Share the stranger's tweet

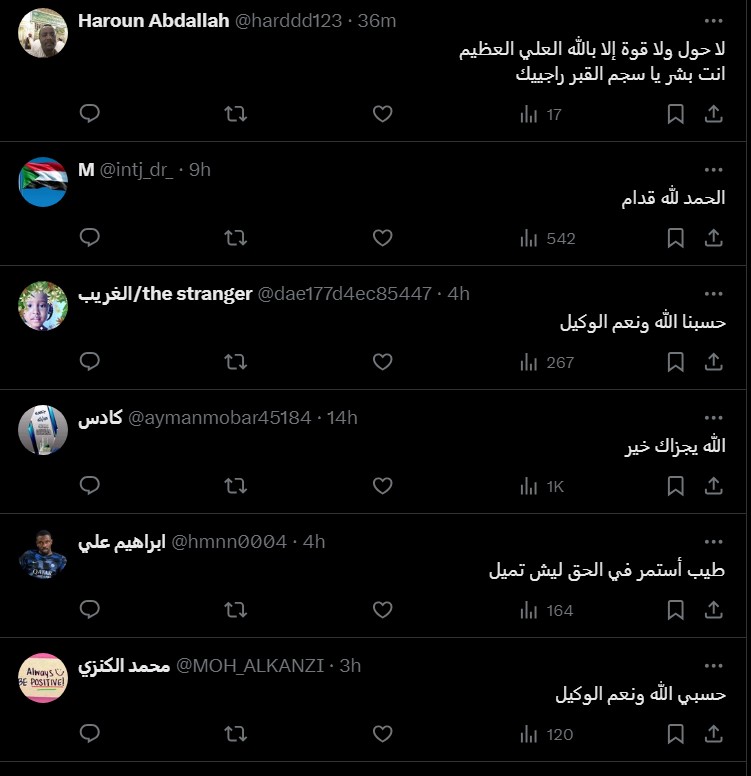[714, 362]
